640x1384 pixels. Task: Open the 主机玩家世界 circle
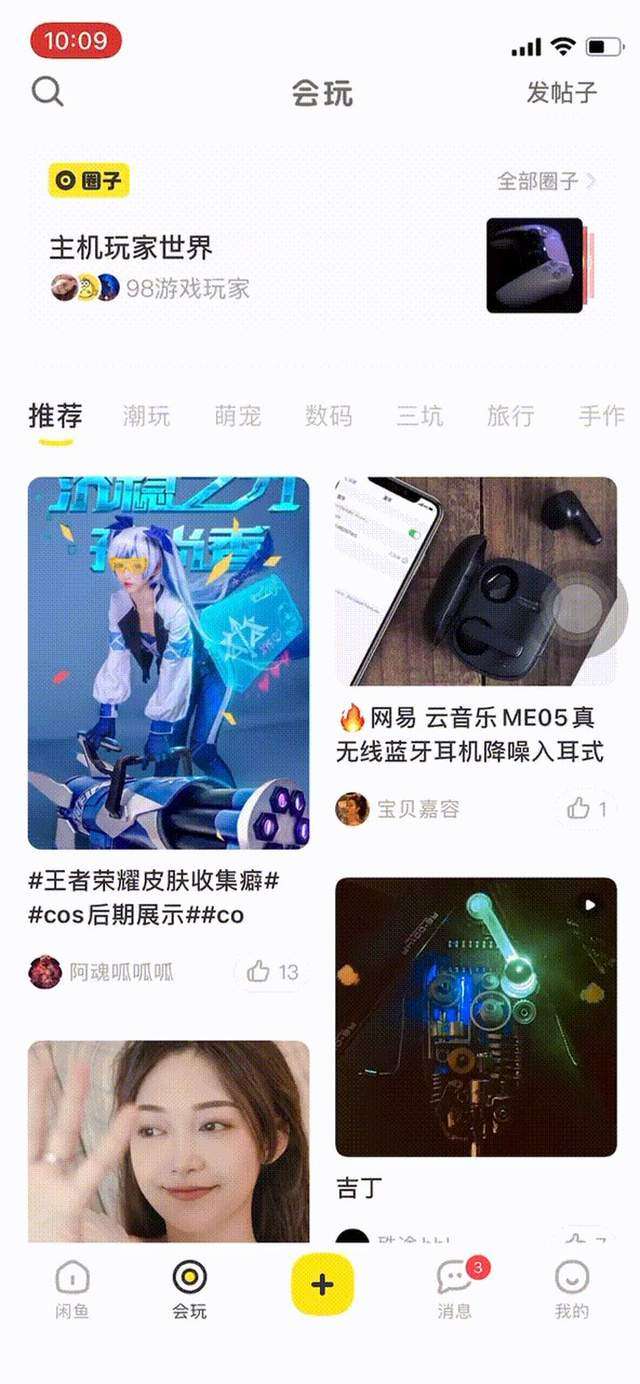pyautogui.click(x=131, y=248)
